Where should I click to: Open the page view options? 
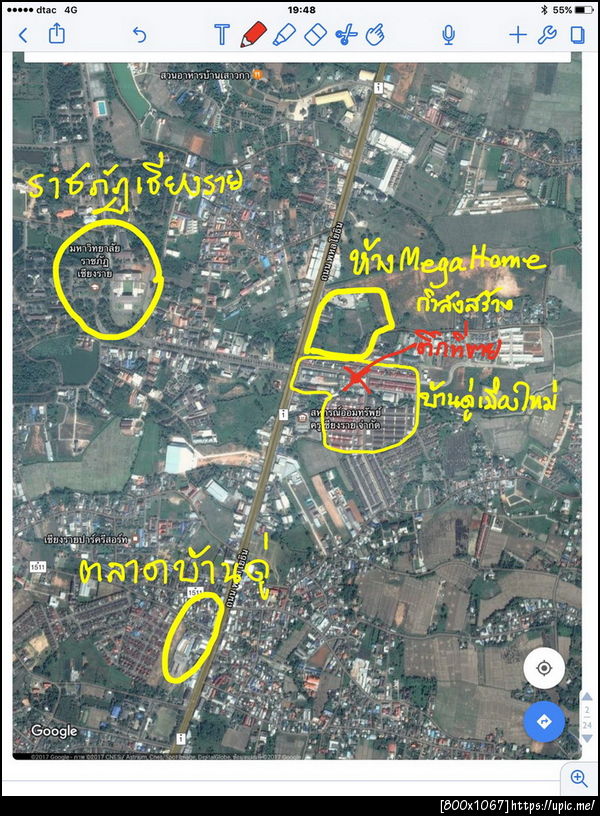[577, 35]
